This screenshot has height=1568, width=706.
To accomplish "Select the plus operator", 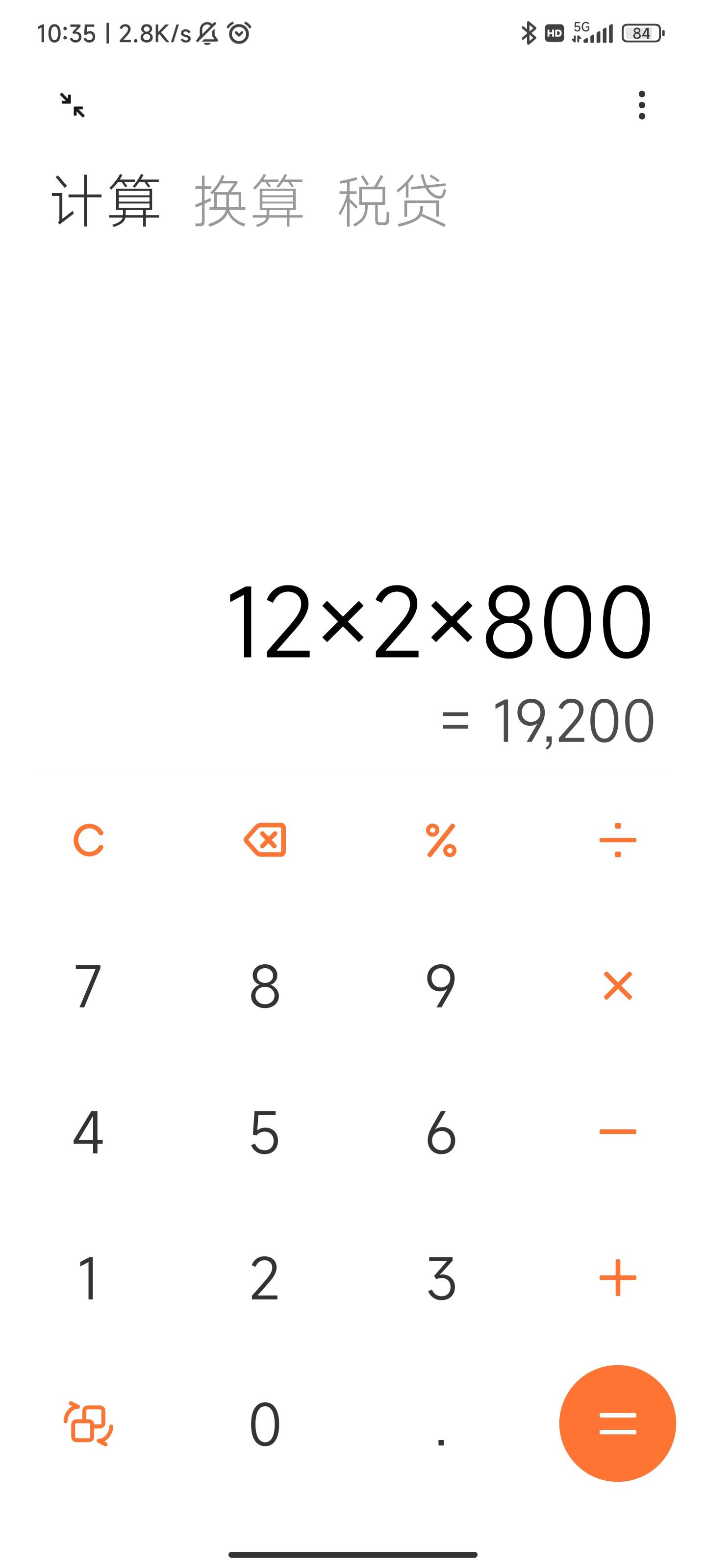I will point(618,1277).
